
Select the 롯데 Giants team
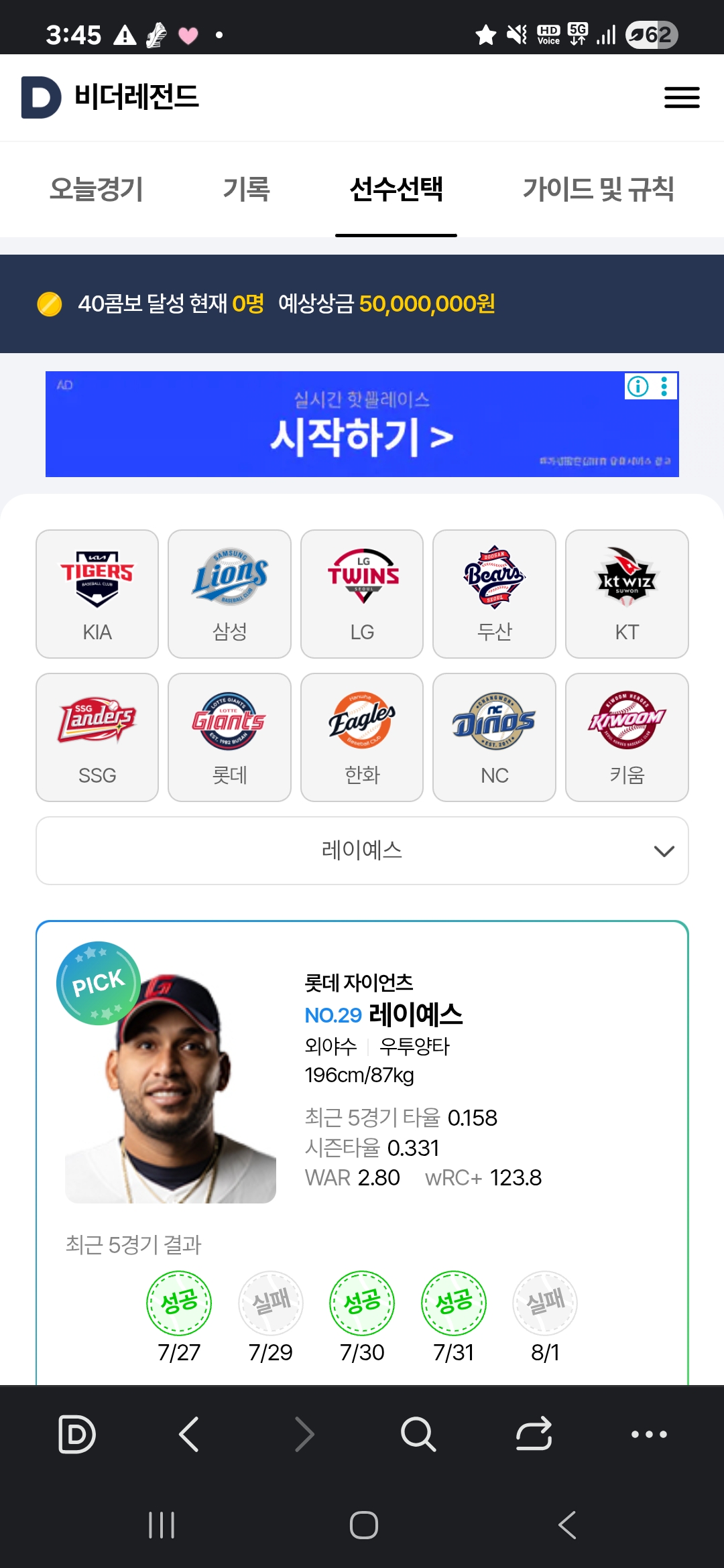[x=229, y=737]
